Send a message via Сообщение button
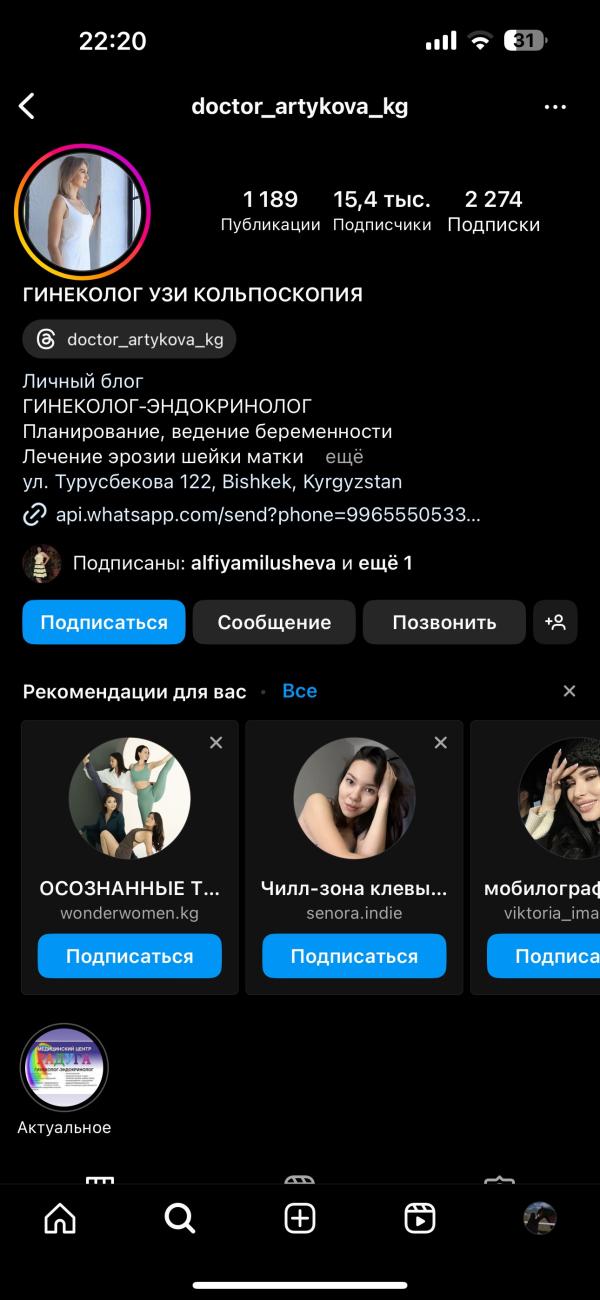Image resolution: width=600 pixels, height=1300 pixels. point(274,622)
